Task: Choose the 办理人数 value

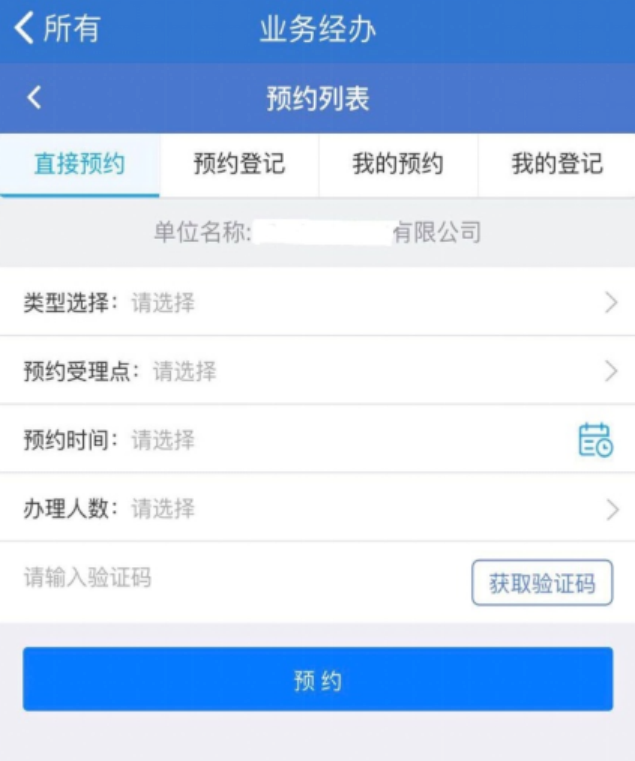Action: [317, 508]
